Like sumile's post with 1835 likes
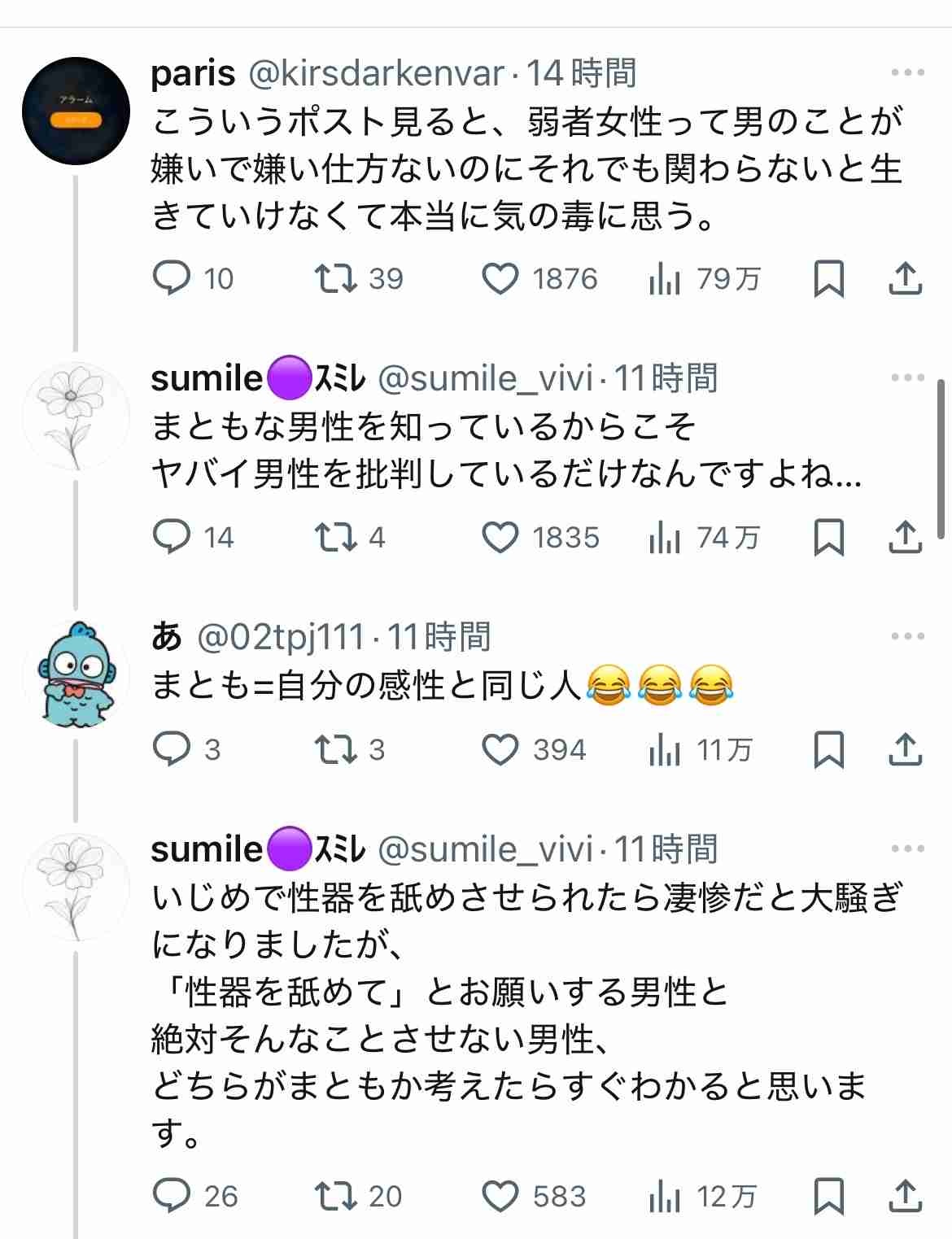Image resolution: width=952 pixels, height=1239 pixels. [x=500, y=538]
